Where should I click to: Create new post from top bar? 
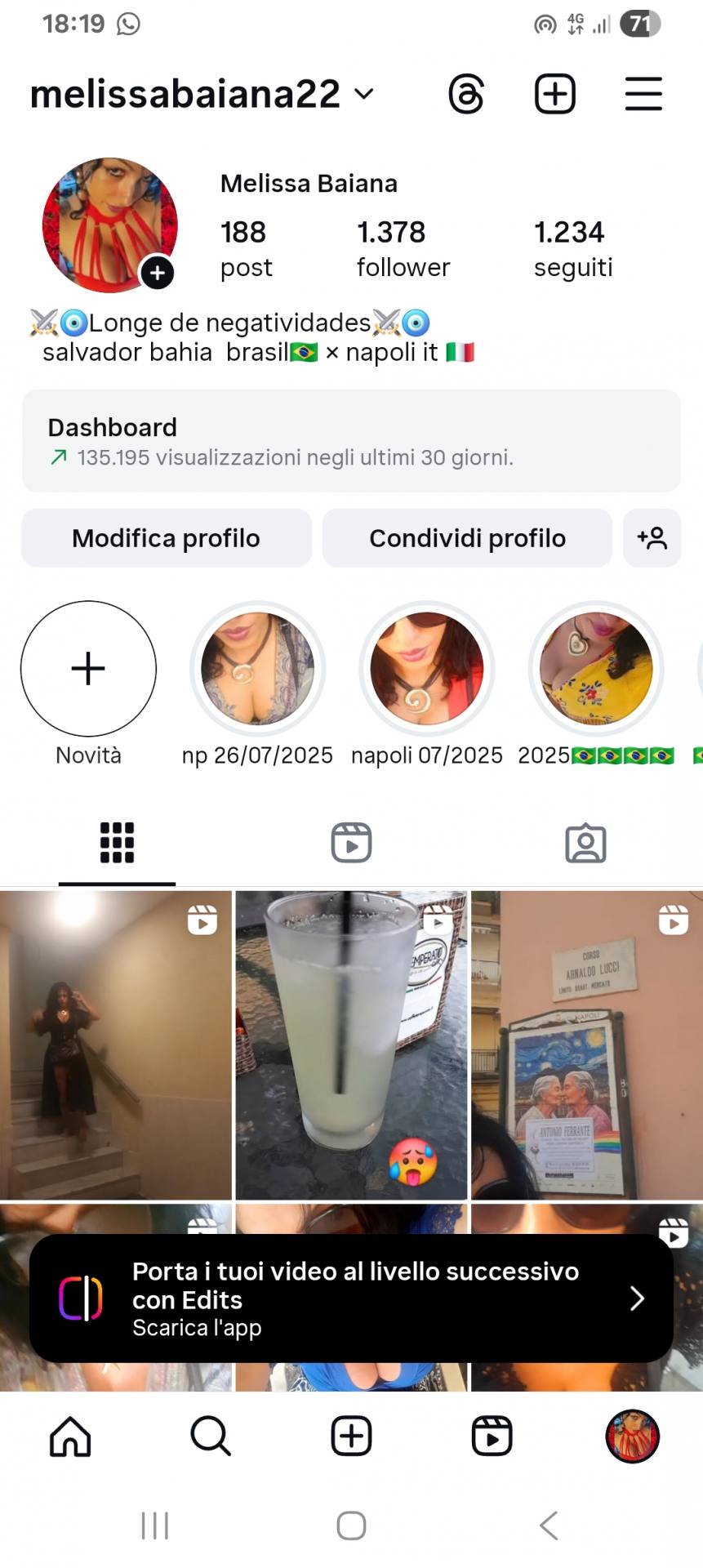555,94
